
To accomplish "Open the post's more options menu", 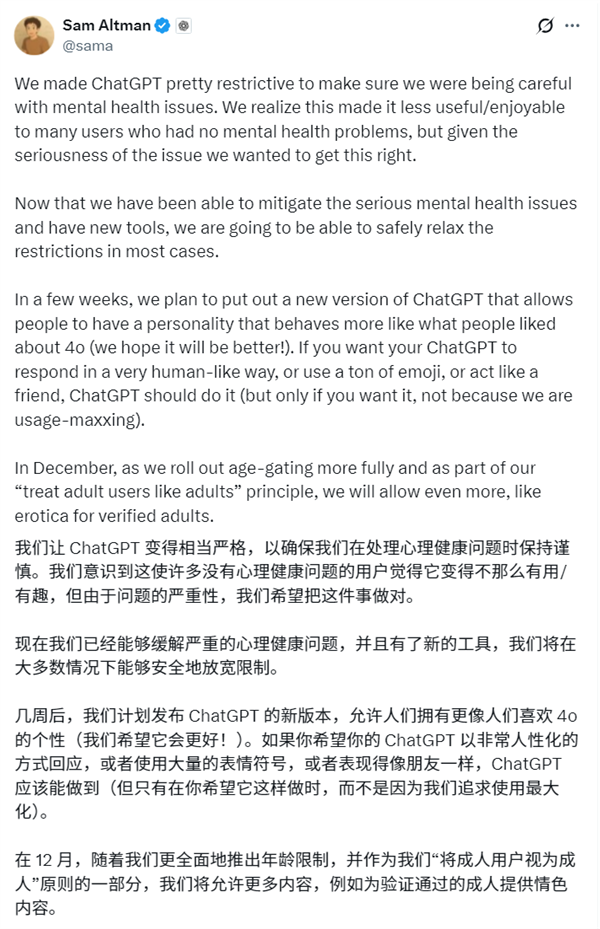I will click(x=580, y=27).
